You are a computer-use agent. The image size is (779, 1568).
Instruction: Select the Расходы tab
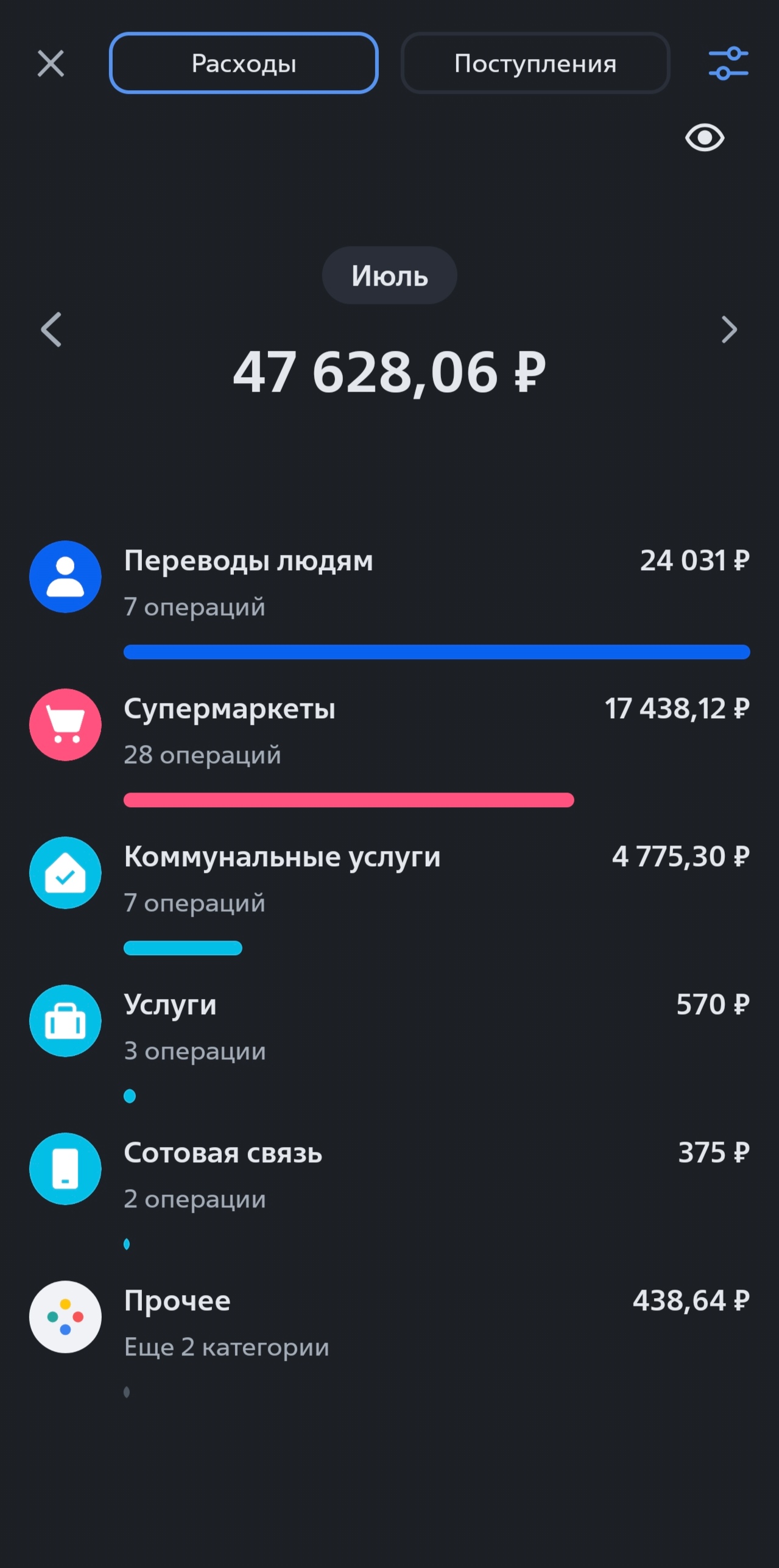[244, 63]
